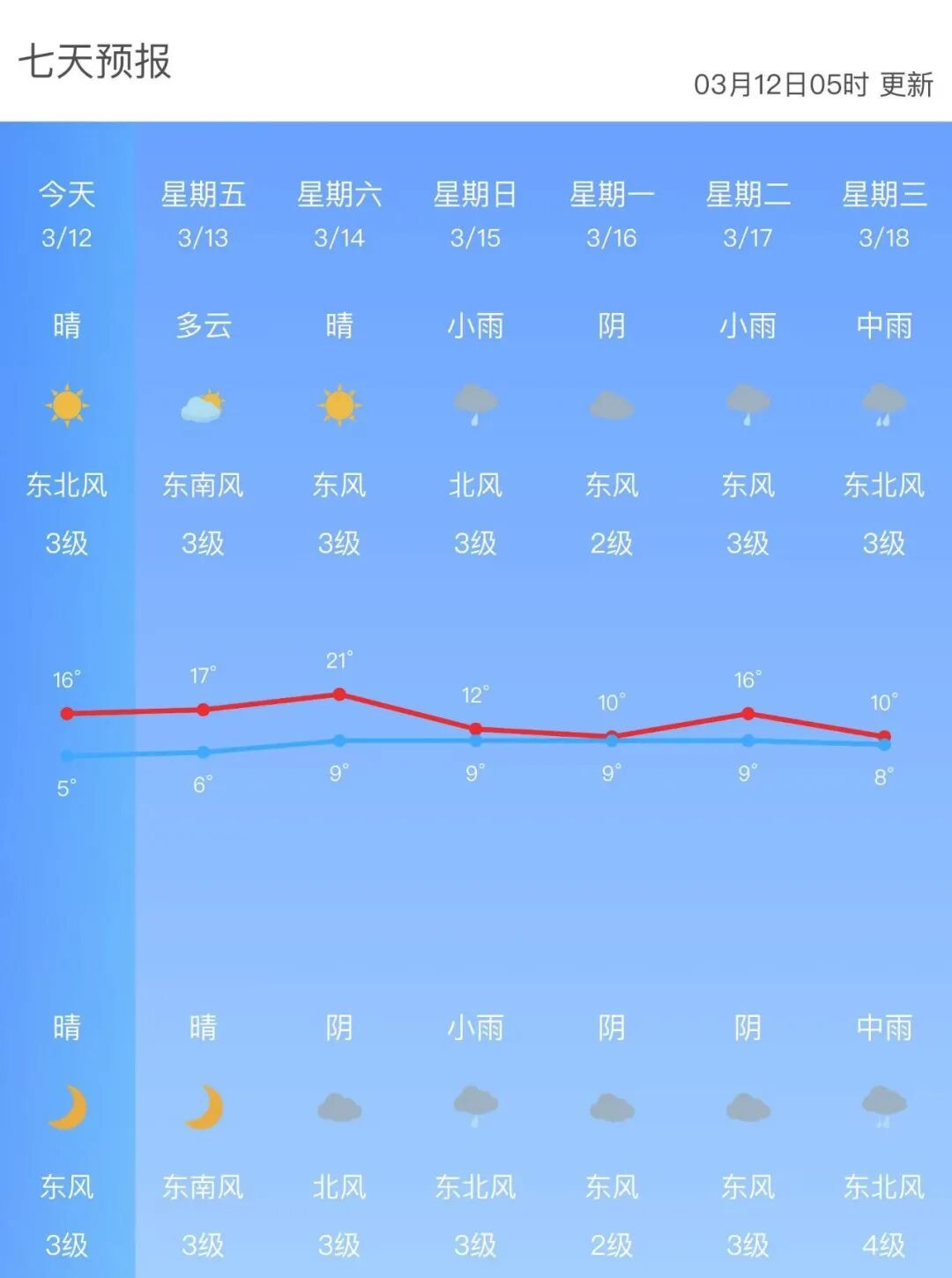
Task: Click the overcast cloud icon under 星期一
Action: 612,404
